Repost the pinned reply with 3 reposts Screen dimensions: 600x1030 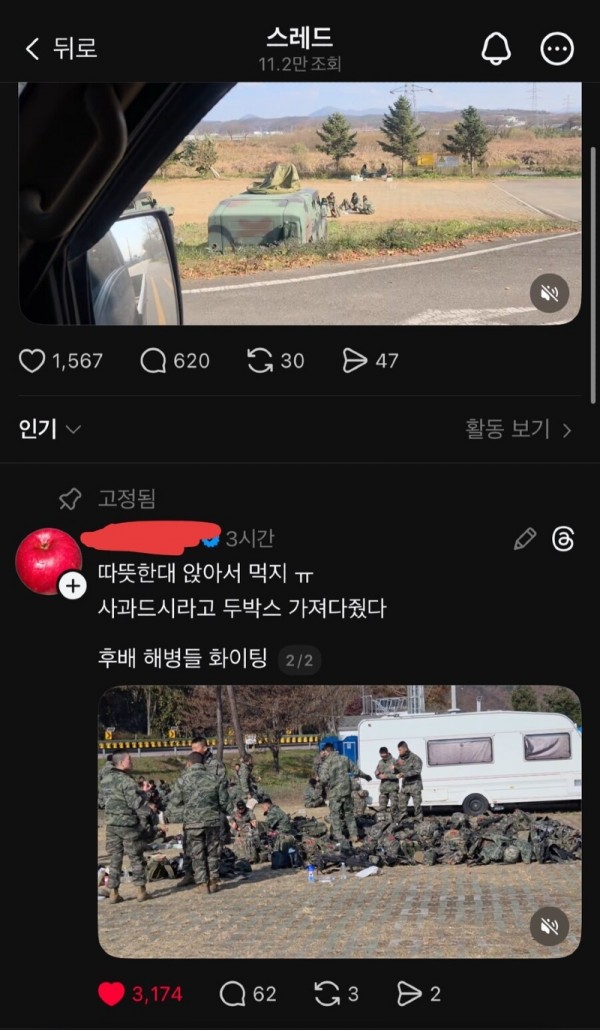327,993
